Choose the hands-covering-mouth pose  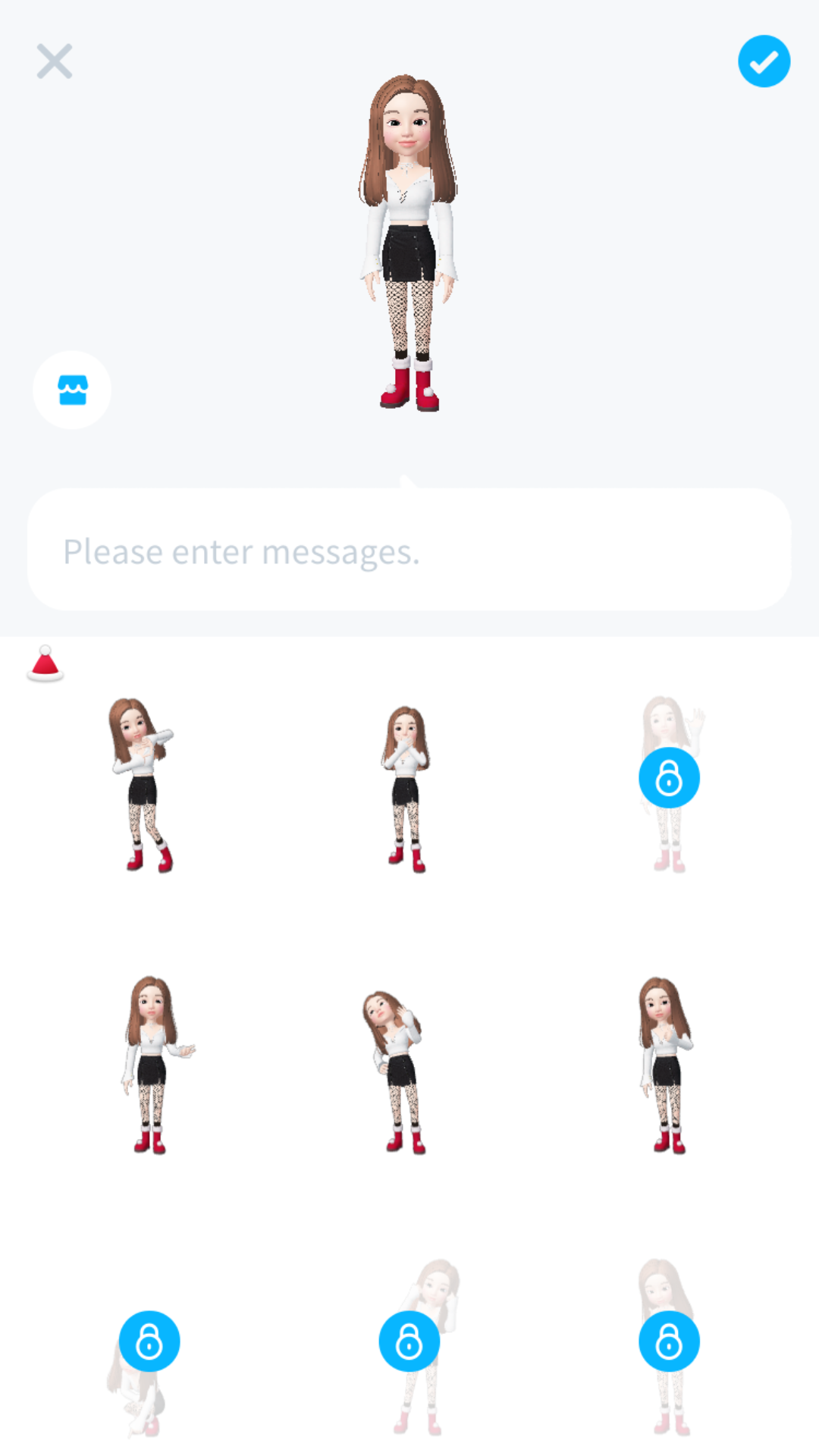coord(407,789)
